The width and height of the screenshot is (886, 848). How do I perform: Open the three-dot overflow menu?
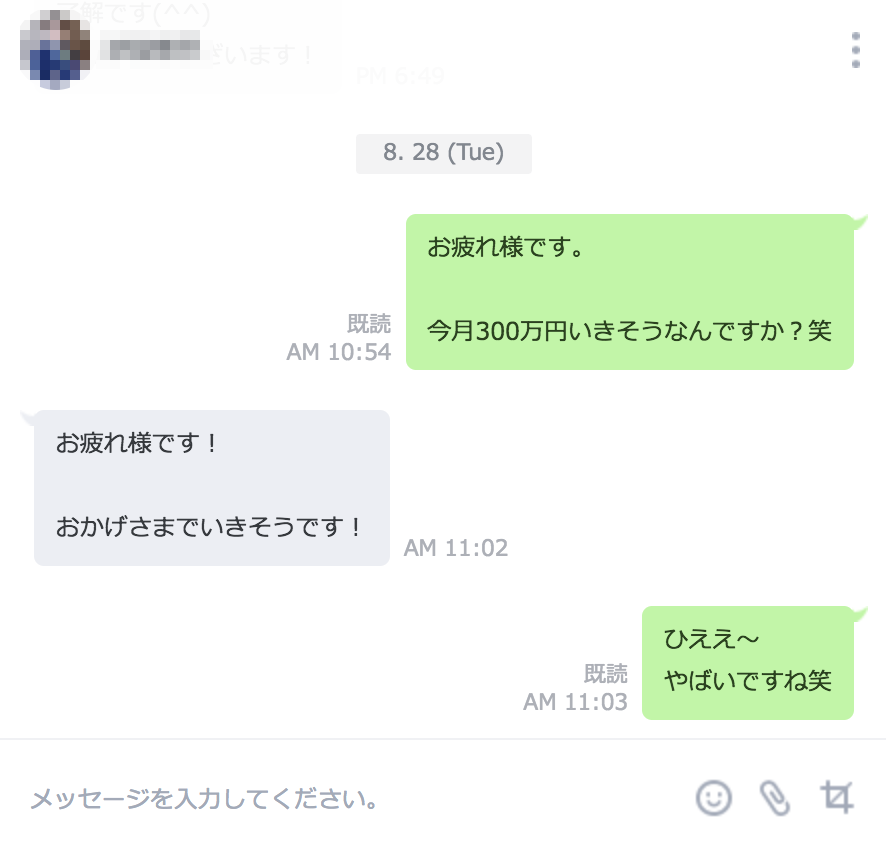pyautogui.click(x=855, y=50)
